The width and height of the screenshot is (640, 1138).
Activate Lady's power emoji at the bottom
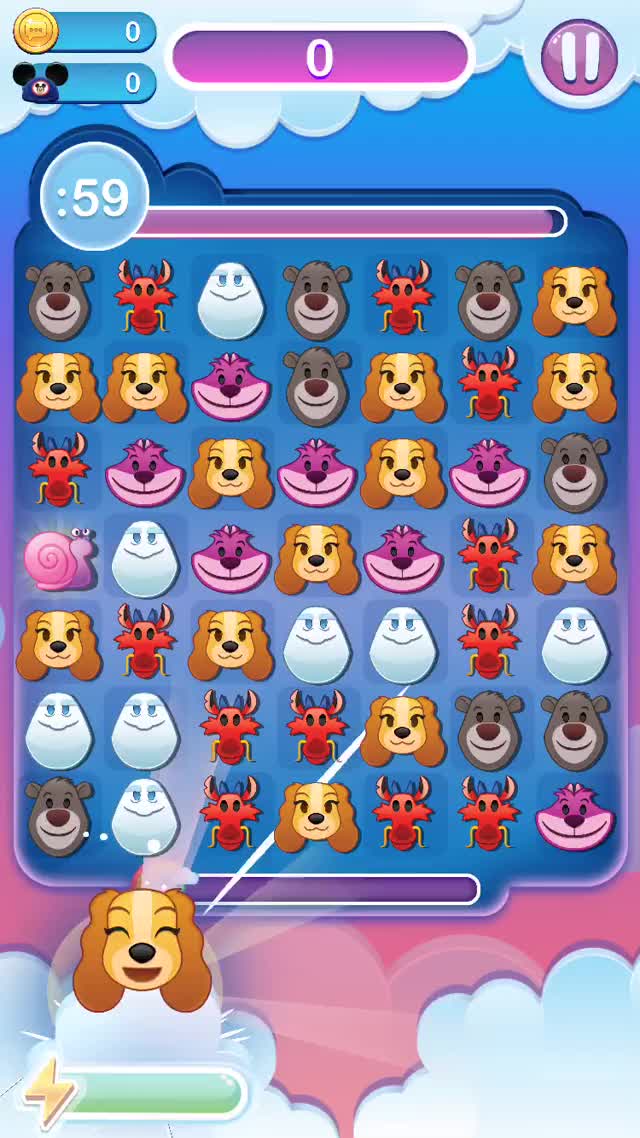pos(143,950)
